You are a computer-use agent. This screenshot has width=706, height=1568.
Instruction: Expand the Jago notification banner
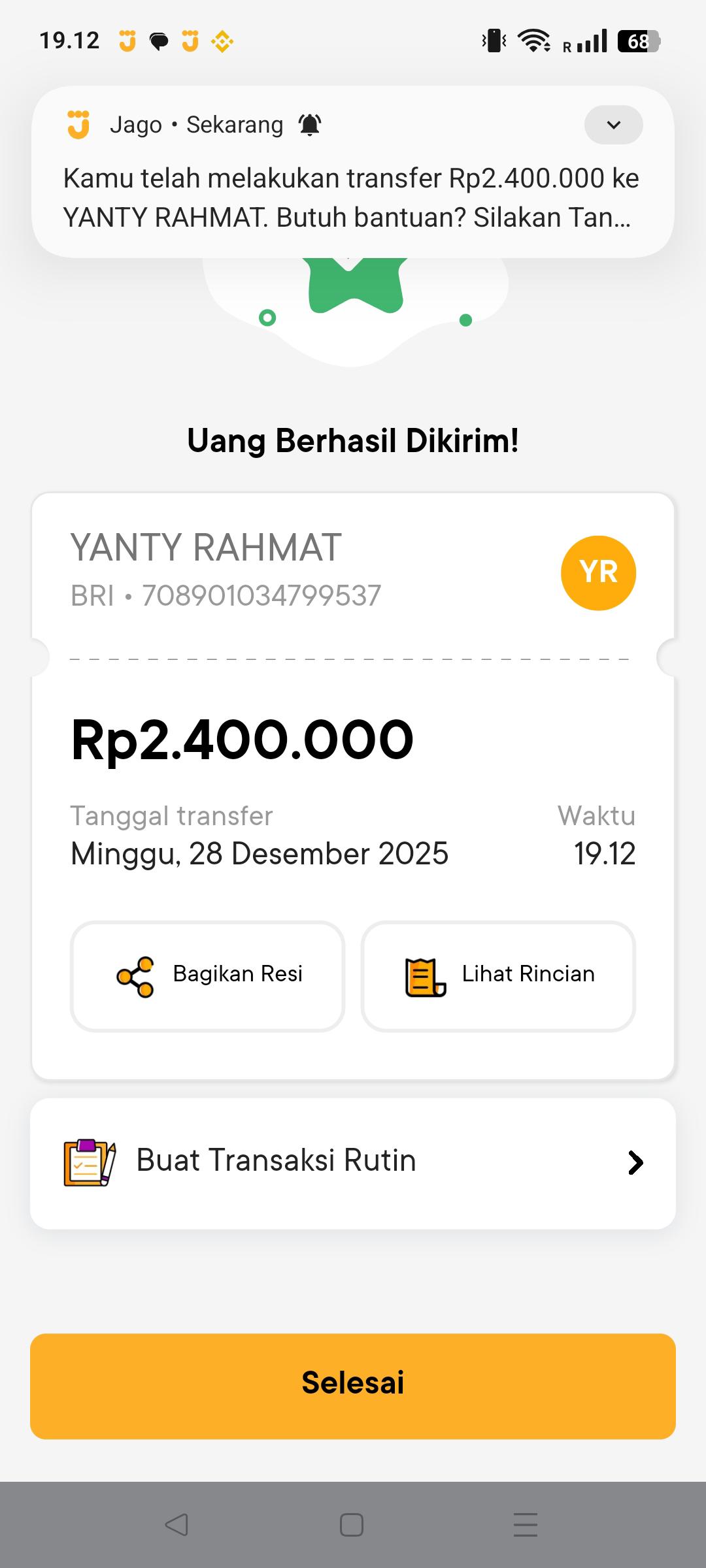click(613, 125)
